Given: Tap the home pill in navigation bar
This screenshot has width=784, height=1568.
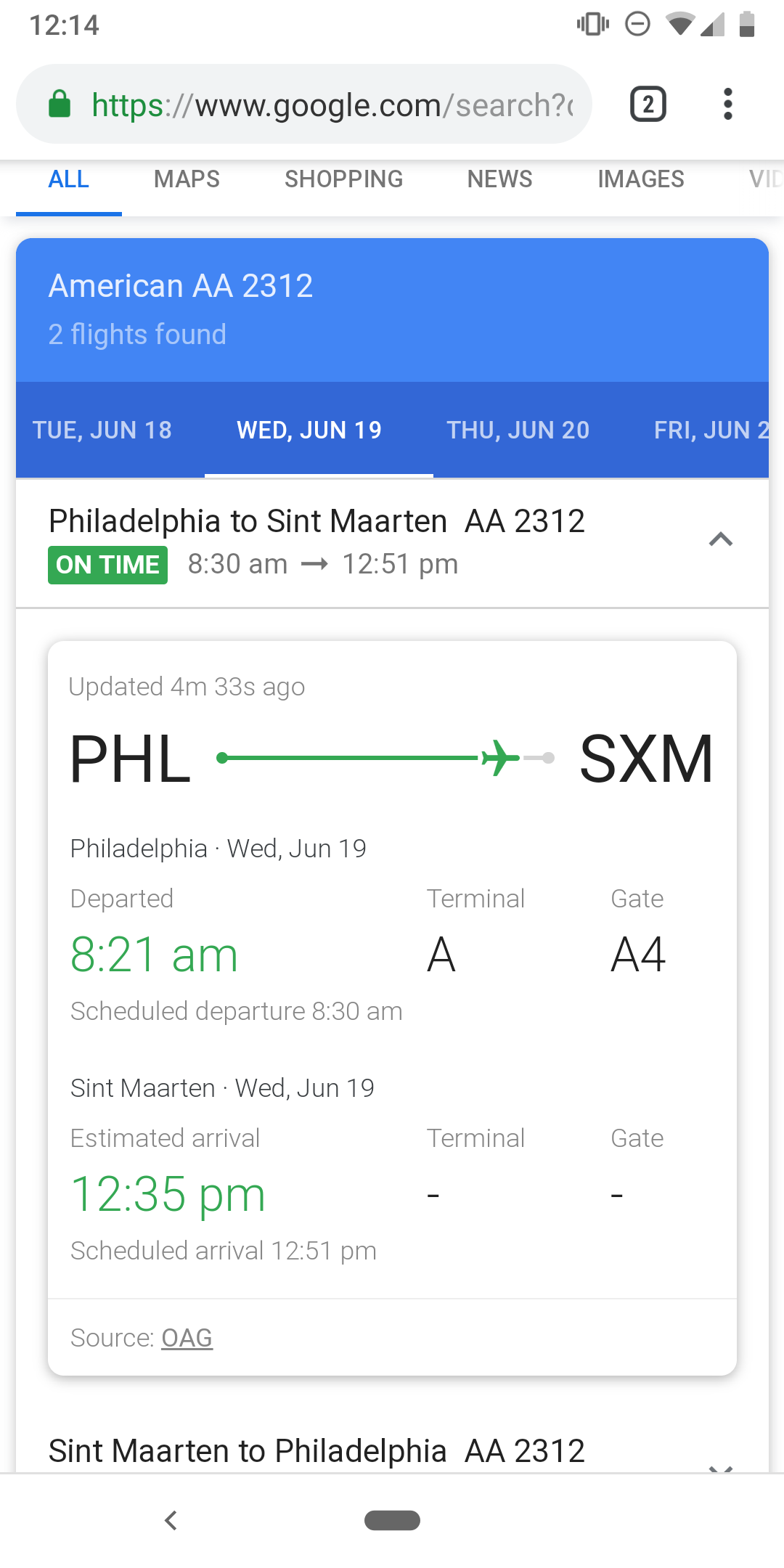Looking at the screenshot, I should (392, 1520).
